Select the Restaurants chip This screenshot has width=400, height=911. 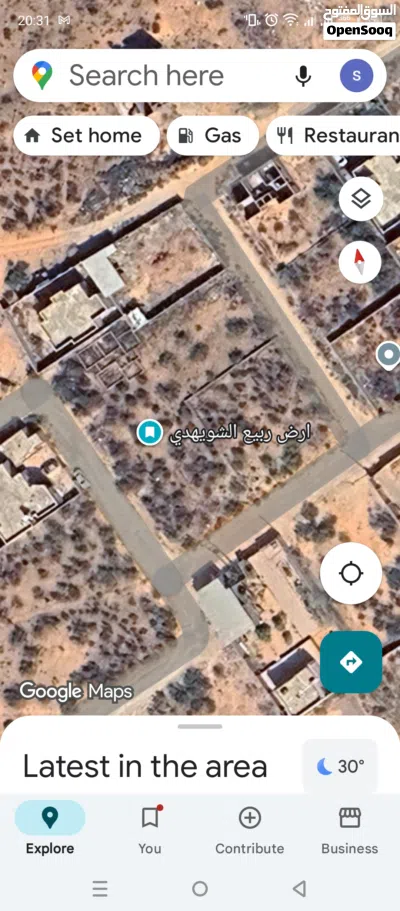(x=334, y=135)
